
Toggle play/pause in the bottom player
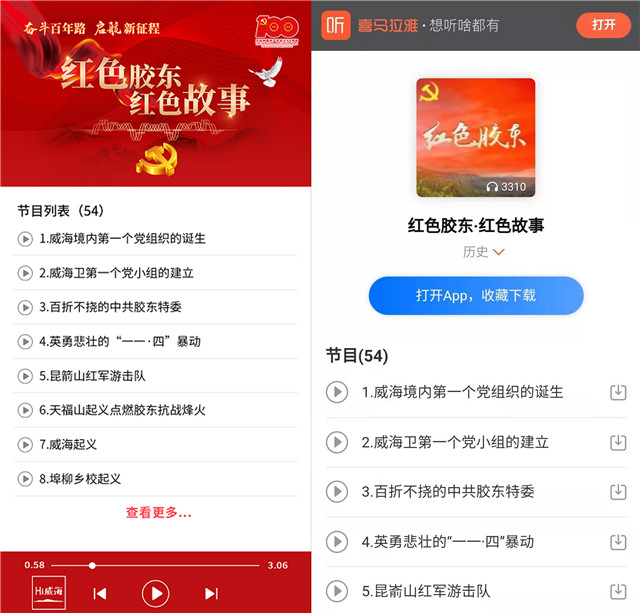155,593
